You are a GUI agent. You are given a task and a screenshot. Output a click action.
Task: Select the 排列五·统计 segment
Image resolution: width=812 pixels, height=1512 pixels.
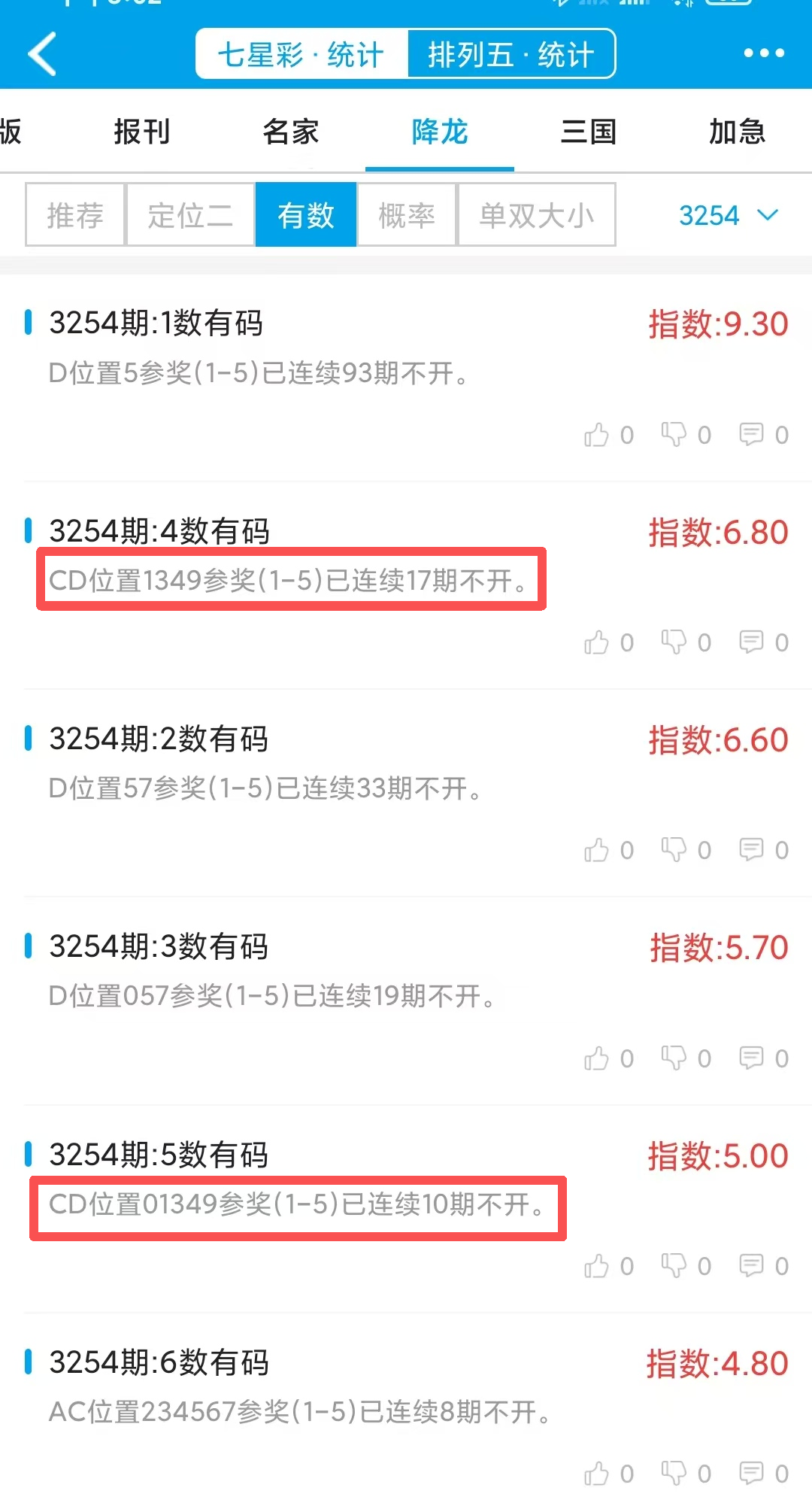coord(511,54)
